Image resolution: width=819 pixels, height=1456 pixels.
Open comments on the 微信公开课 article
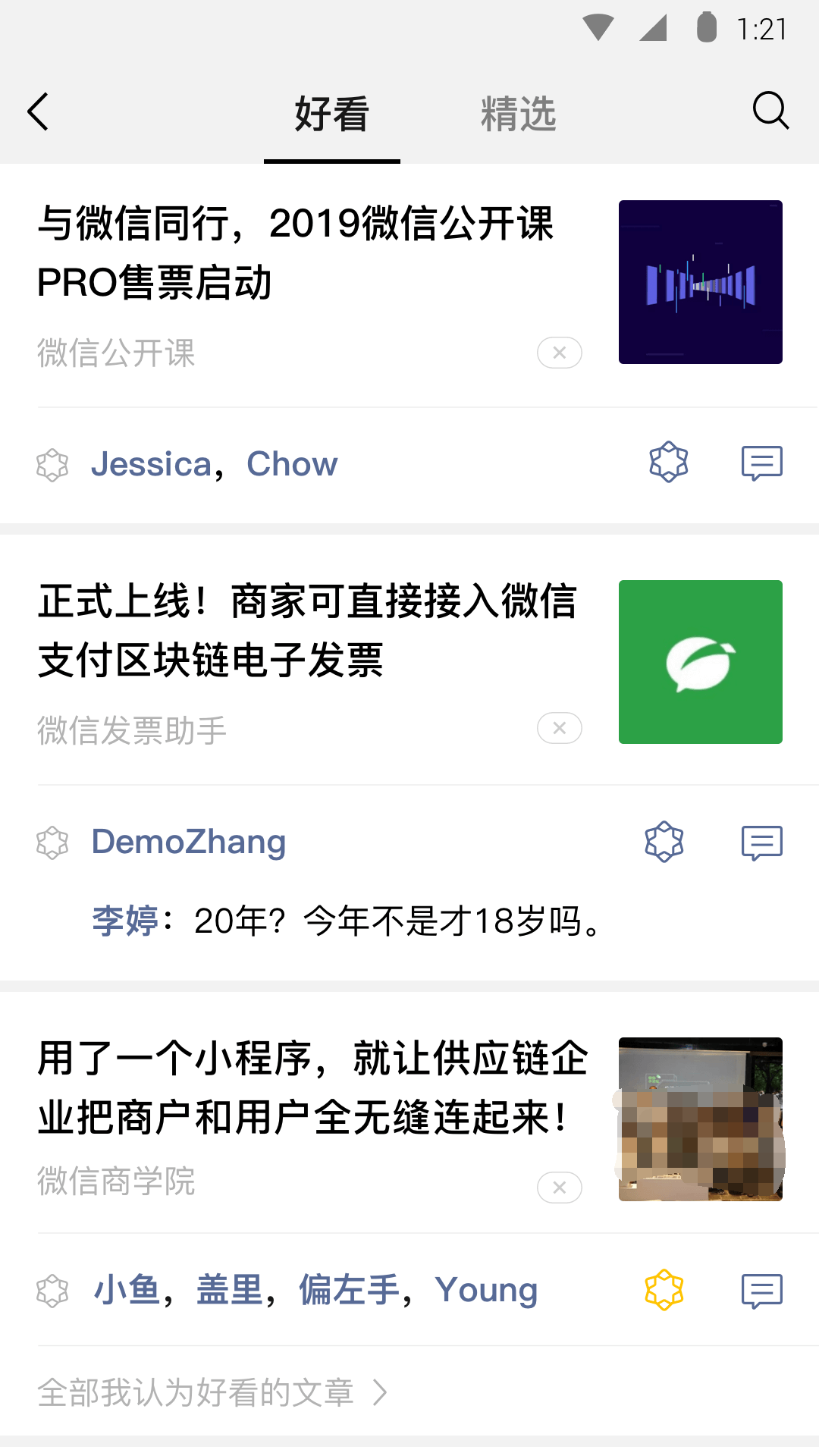(x=761, y=463)
